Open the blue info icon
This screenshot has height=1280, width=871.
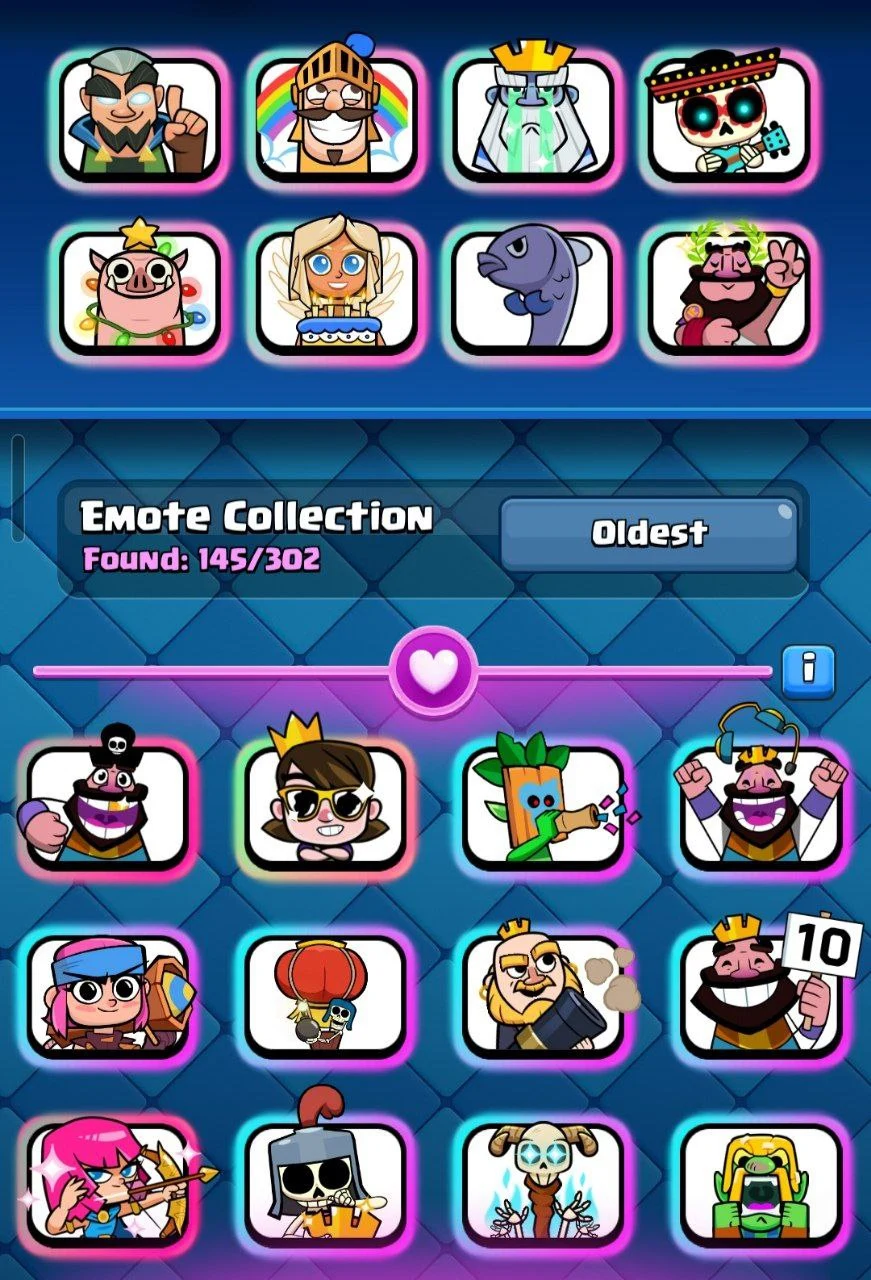[x=808, y=670]
